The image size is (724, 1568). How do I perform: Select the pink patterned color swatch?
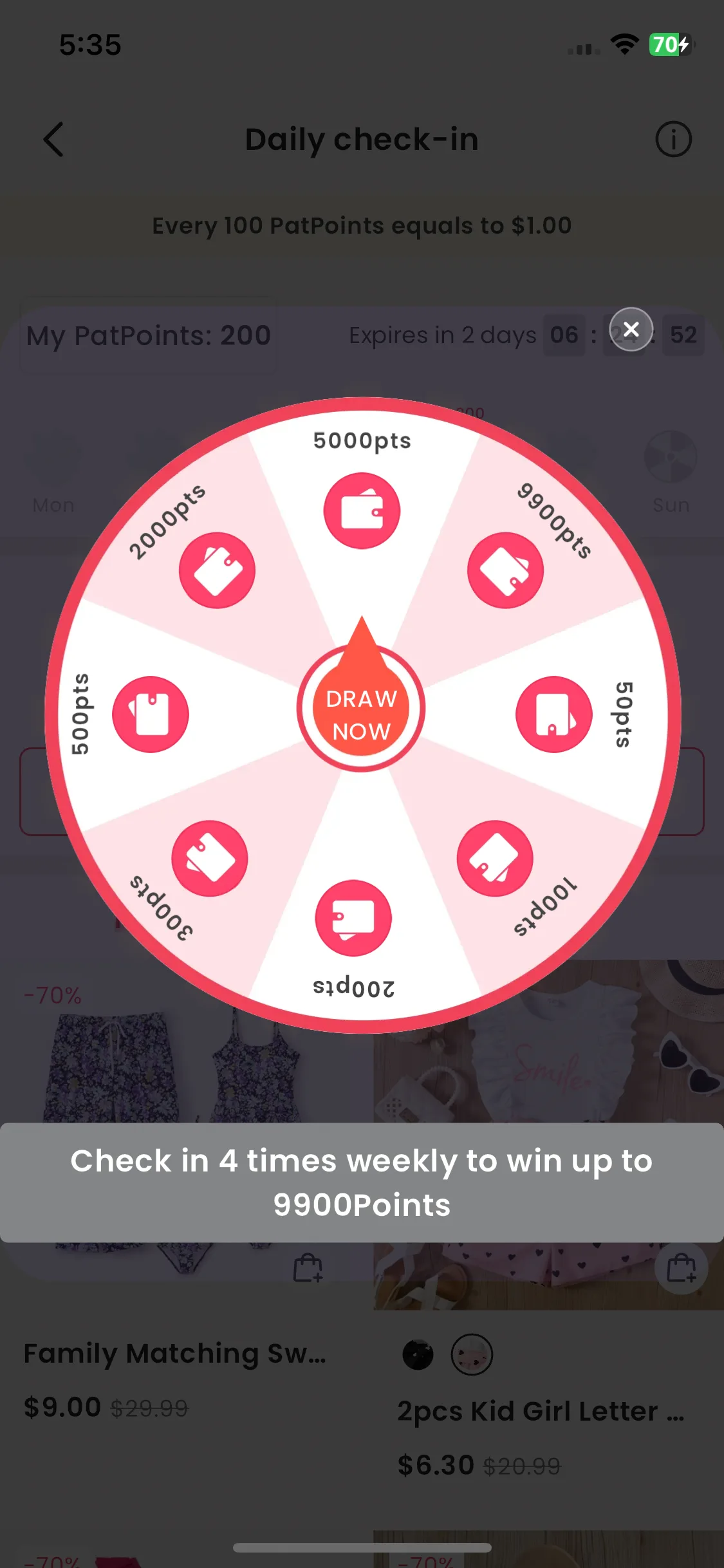pyautogui.click(x=472, y=1354)
